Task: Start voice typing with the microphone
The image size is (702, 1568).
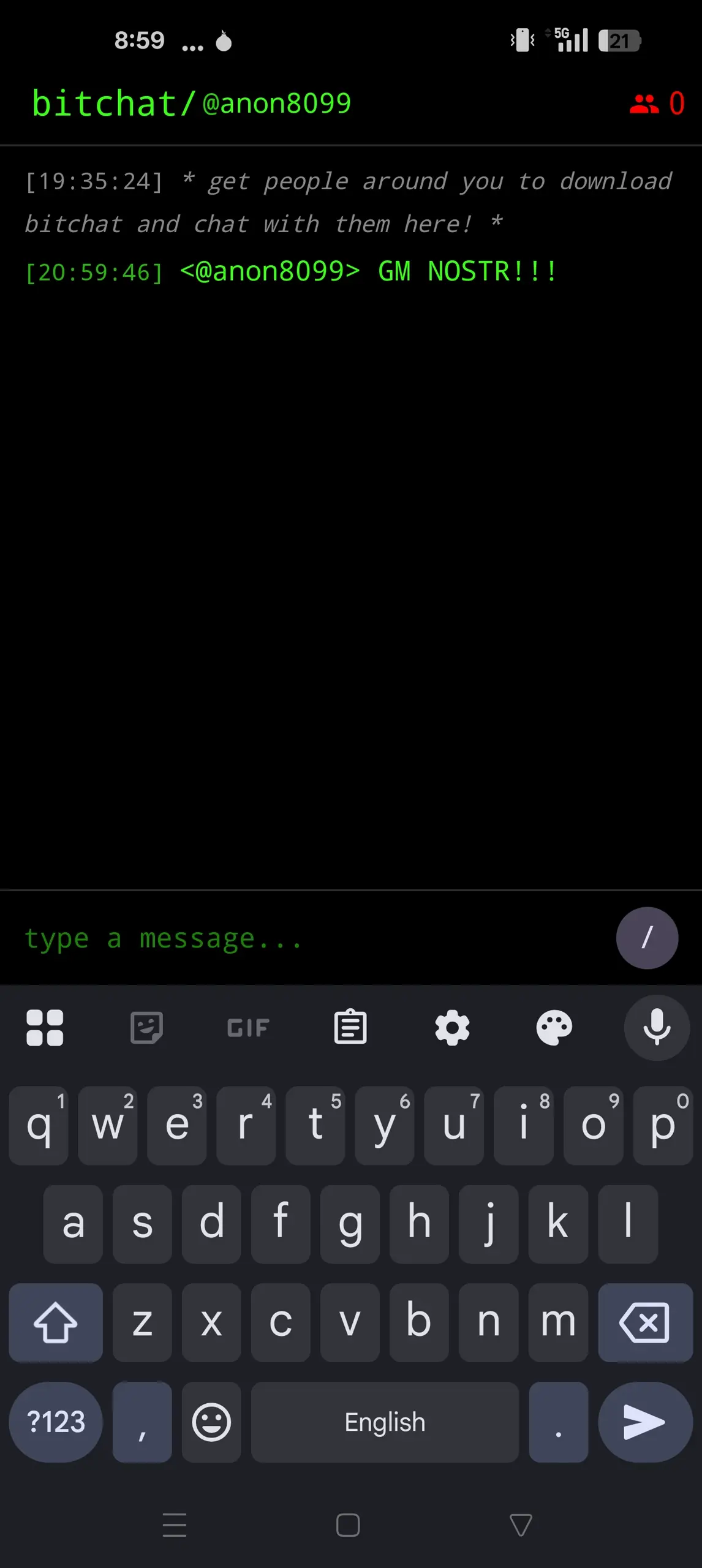Action: click(657, 1028)
